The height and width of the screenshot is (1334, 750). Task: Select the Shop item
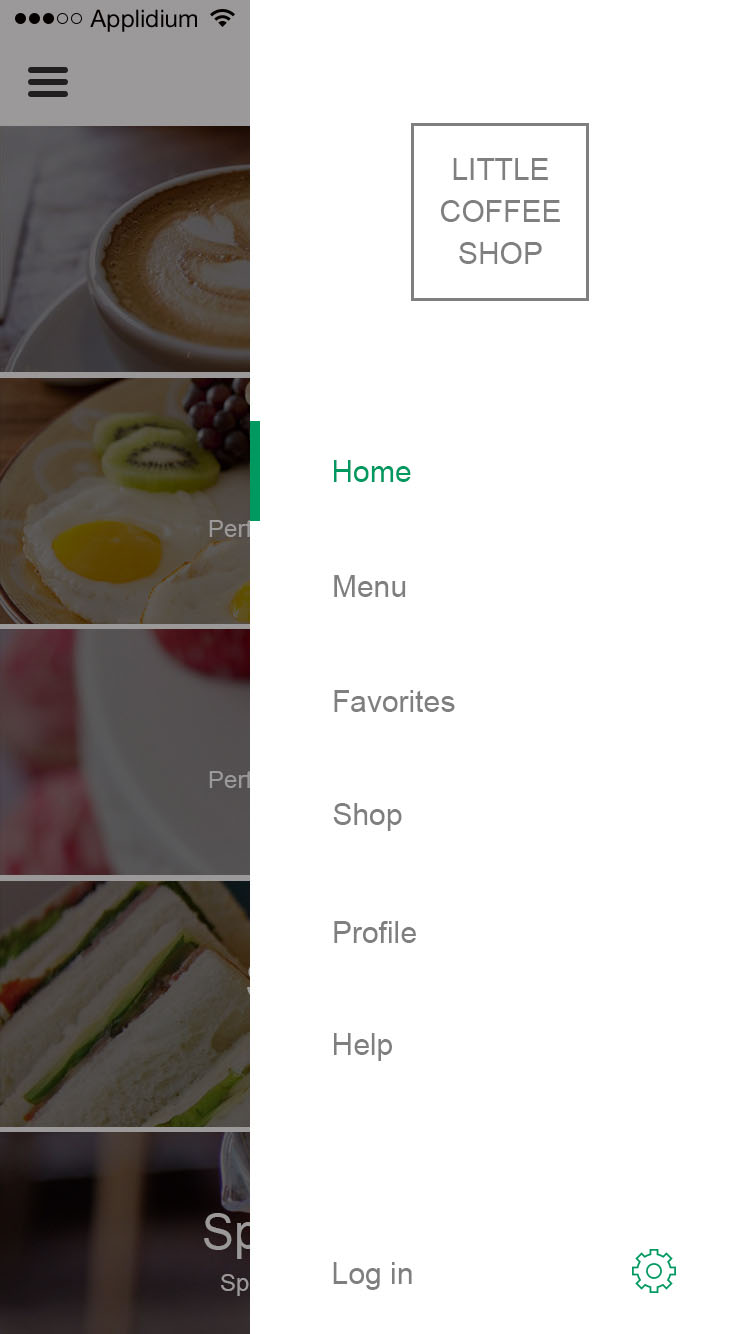pos(367,815)
